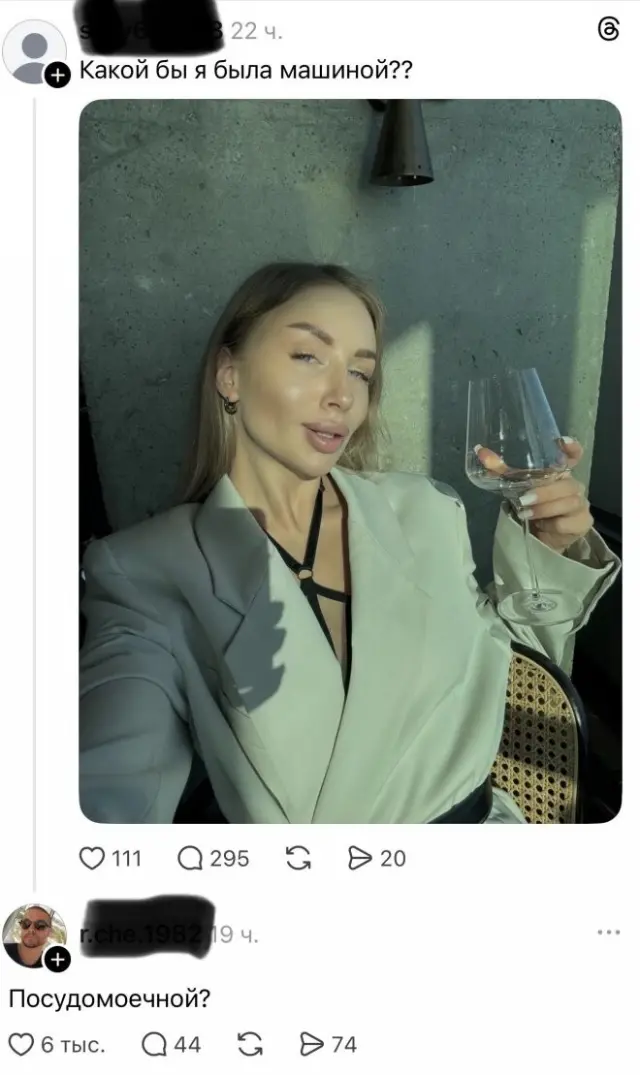Open the 44 replies to the comment
The height and width of the screenshot is (1075, 640).
[155, 1044]
